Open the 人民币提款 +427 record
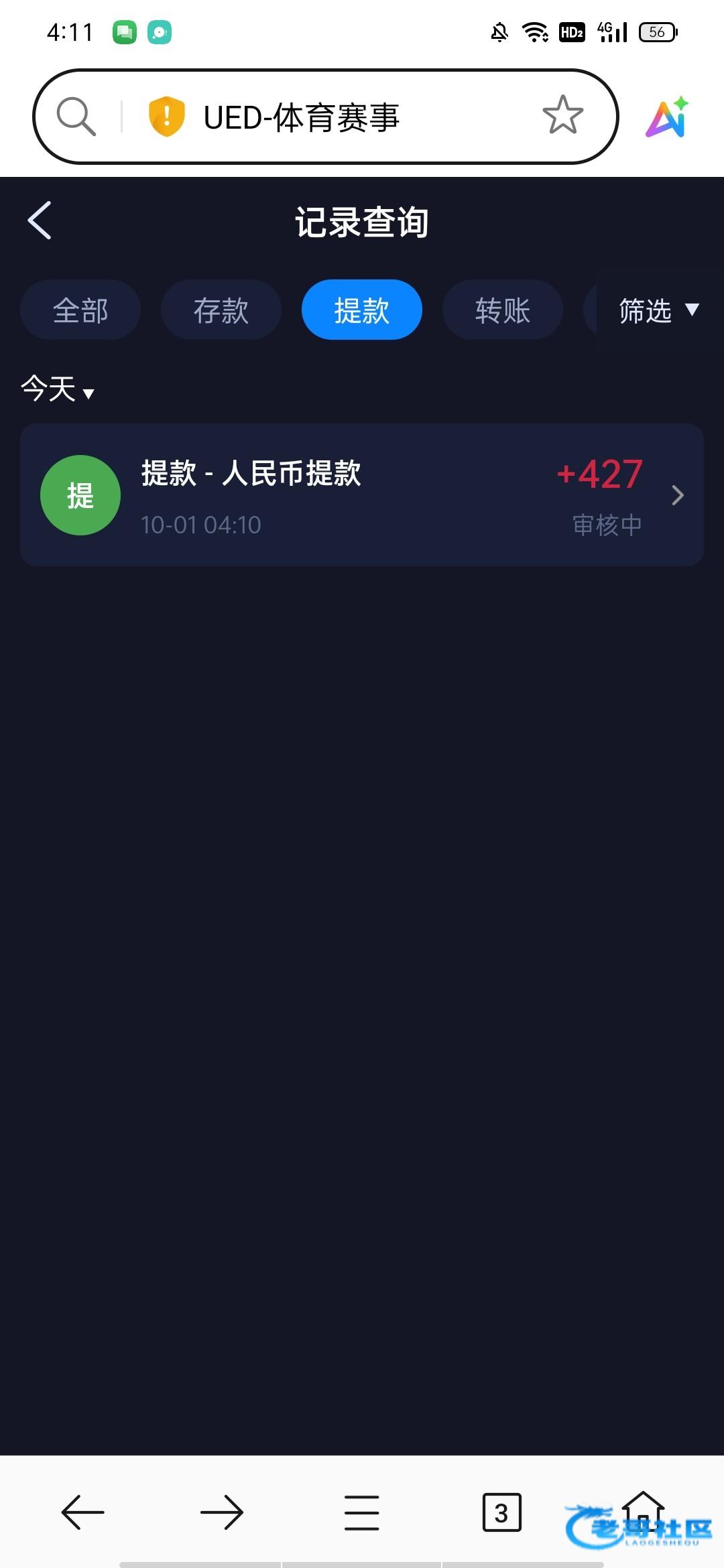 pyautogui.click(x=362, y=495)
